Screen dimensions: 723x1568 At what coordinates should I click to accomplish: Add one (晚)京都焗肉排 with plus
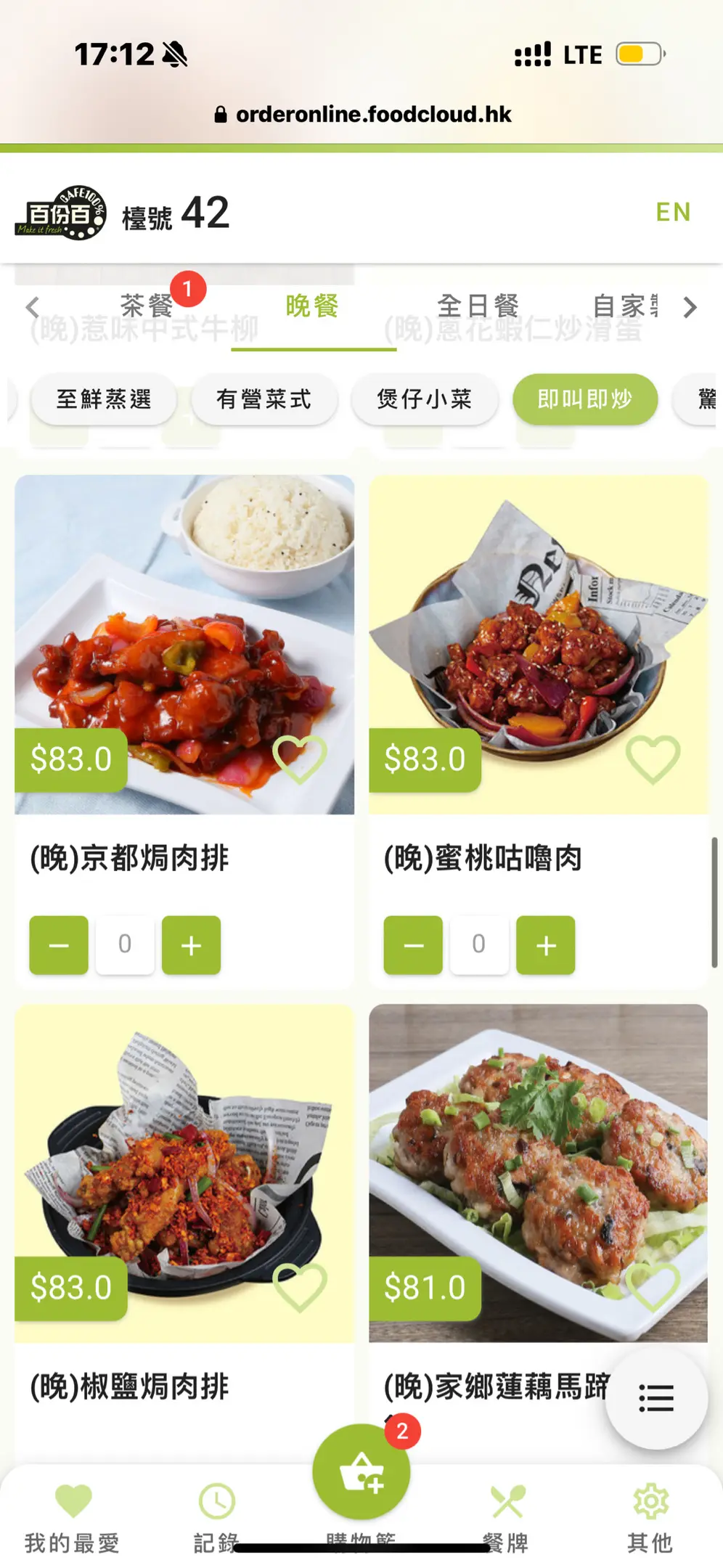[x=191, y=944]
